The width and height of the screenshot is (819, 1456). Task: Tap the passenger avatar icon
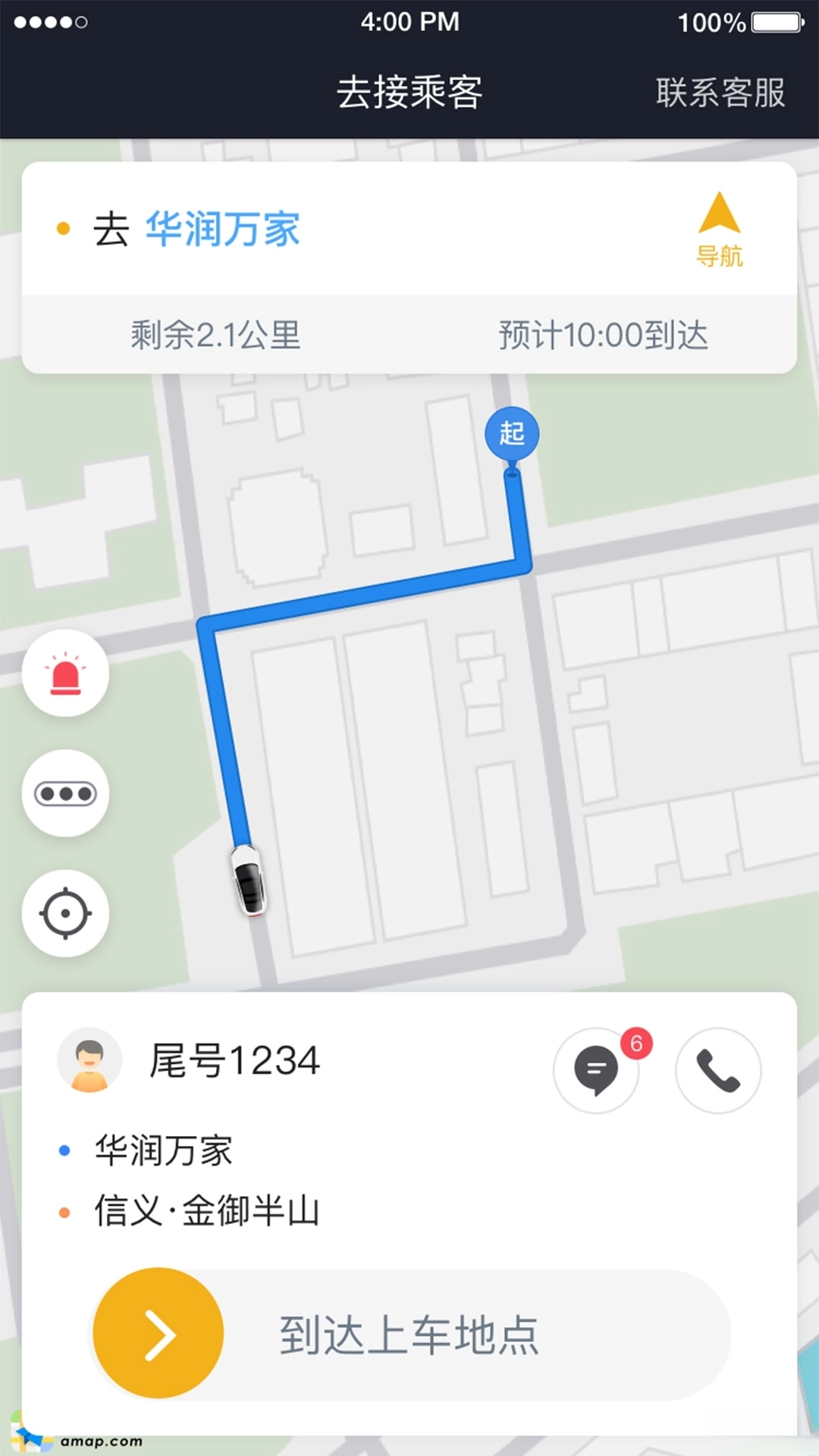coord(89,1060)
